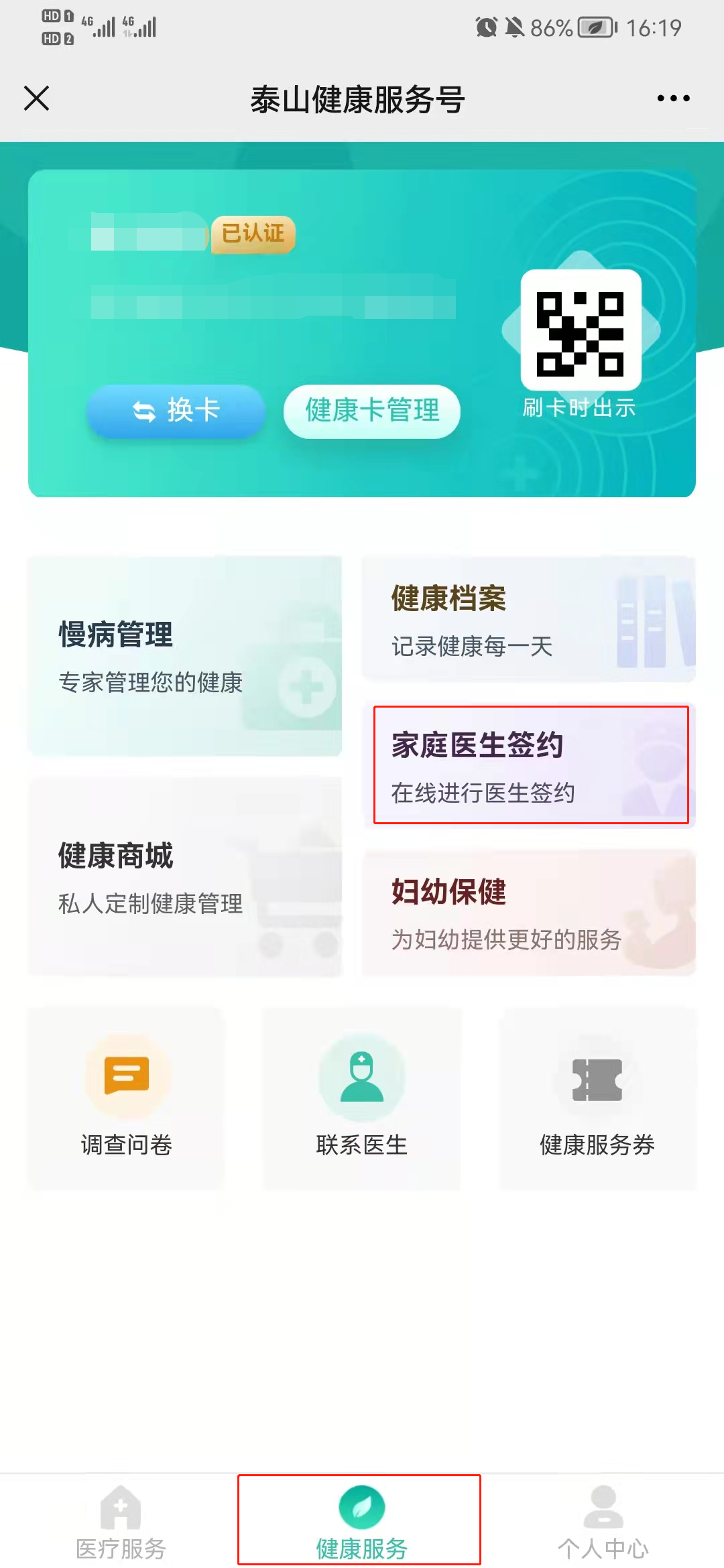Screen dimensions: 724x1568
Task: Open 健康服务券
Action: click(x=597, y=1099)
